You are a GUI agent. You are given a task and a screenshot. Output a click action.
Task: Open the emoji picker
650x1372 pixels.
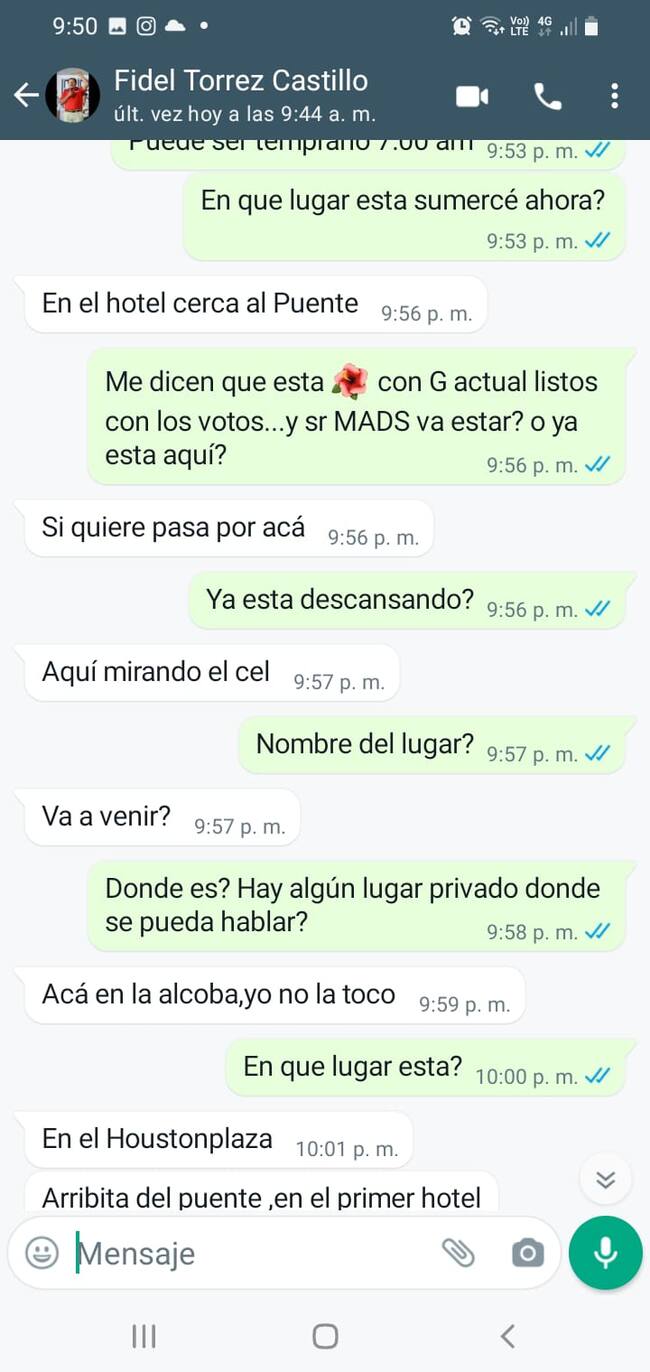coord(42,1252)
